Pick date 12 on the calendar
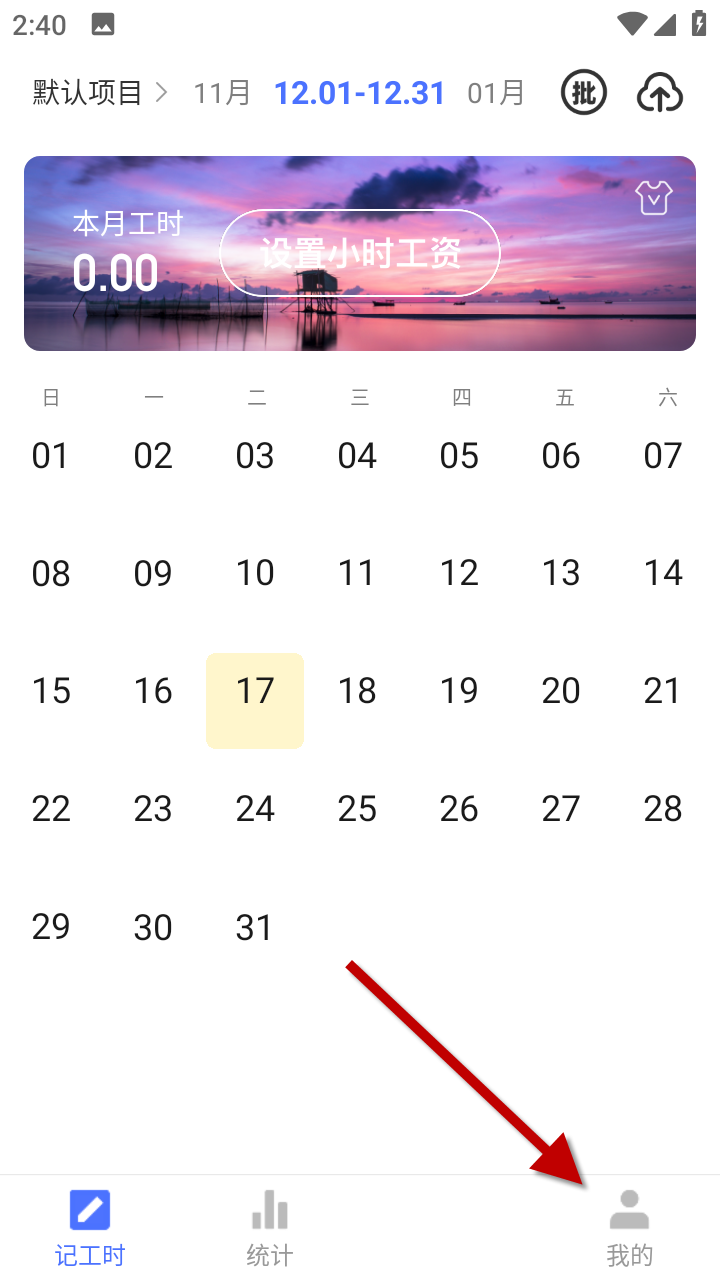The width and height of the screenshot is (720, 1280). 459,574
